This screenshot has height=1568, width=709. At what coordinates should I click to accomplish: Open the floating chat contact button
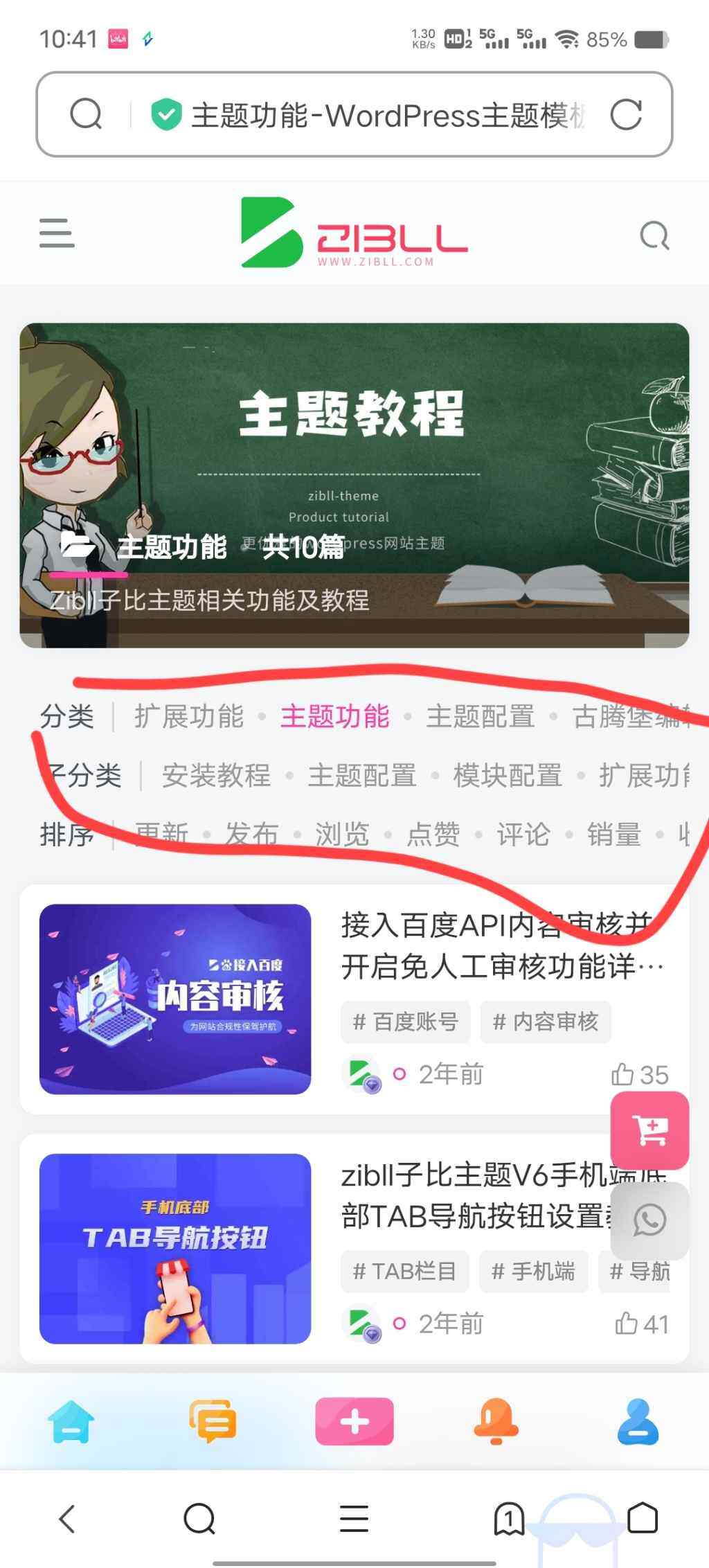[649, 1220]
